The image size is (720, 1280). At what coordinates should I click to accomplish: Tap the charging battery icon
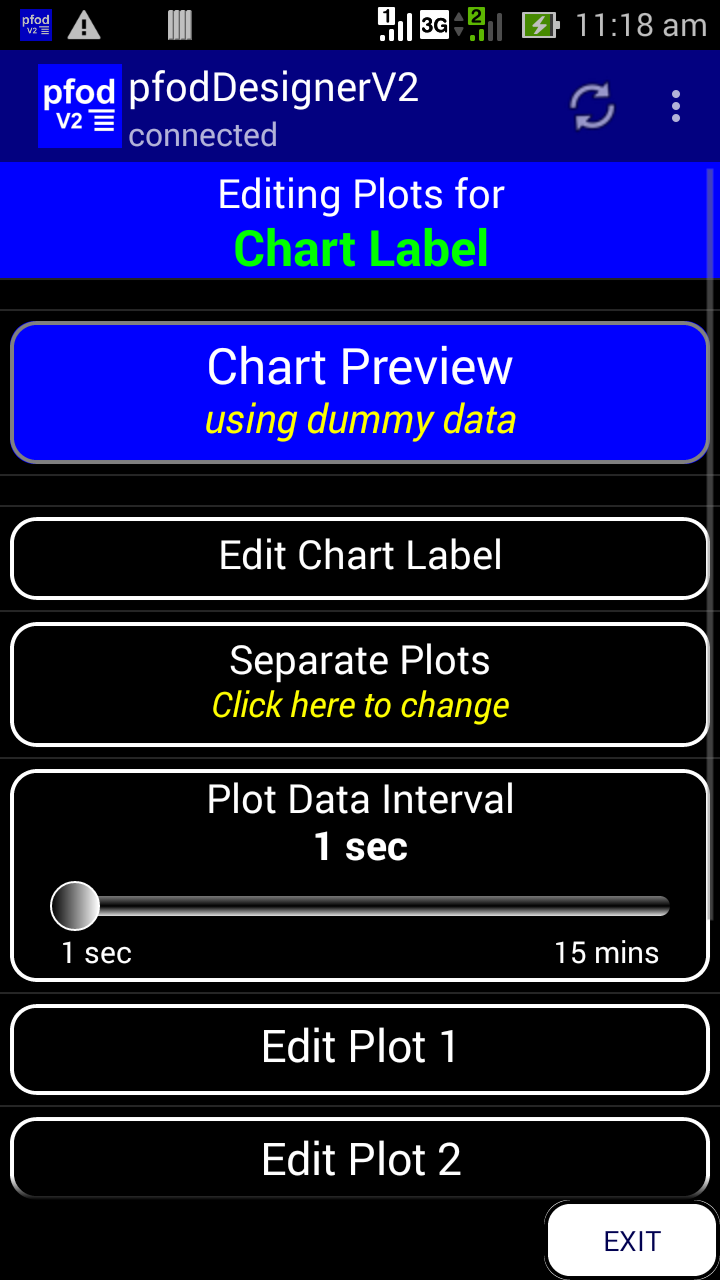coord(541,24)
